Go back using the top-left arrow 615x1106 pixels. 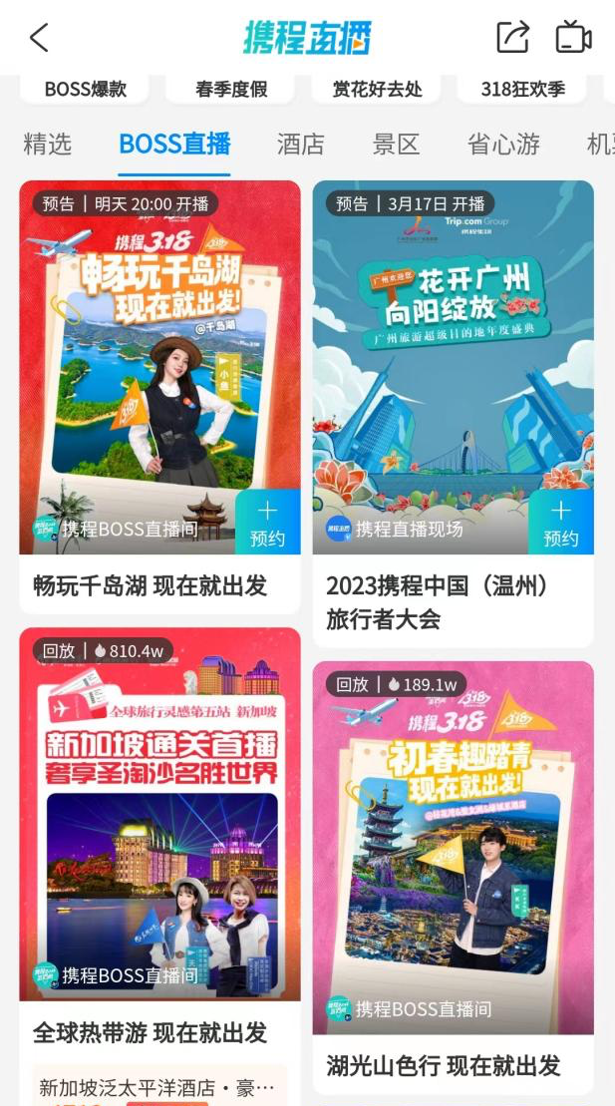[x=39, y=38]
